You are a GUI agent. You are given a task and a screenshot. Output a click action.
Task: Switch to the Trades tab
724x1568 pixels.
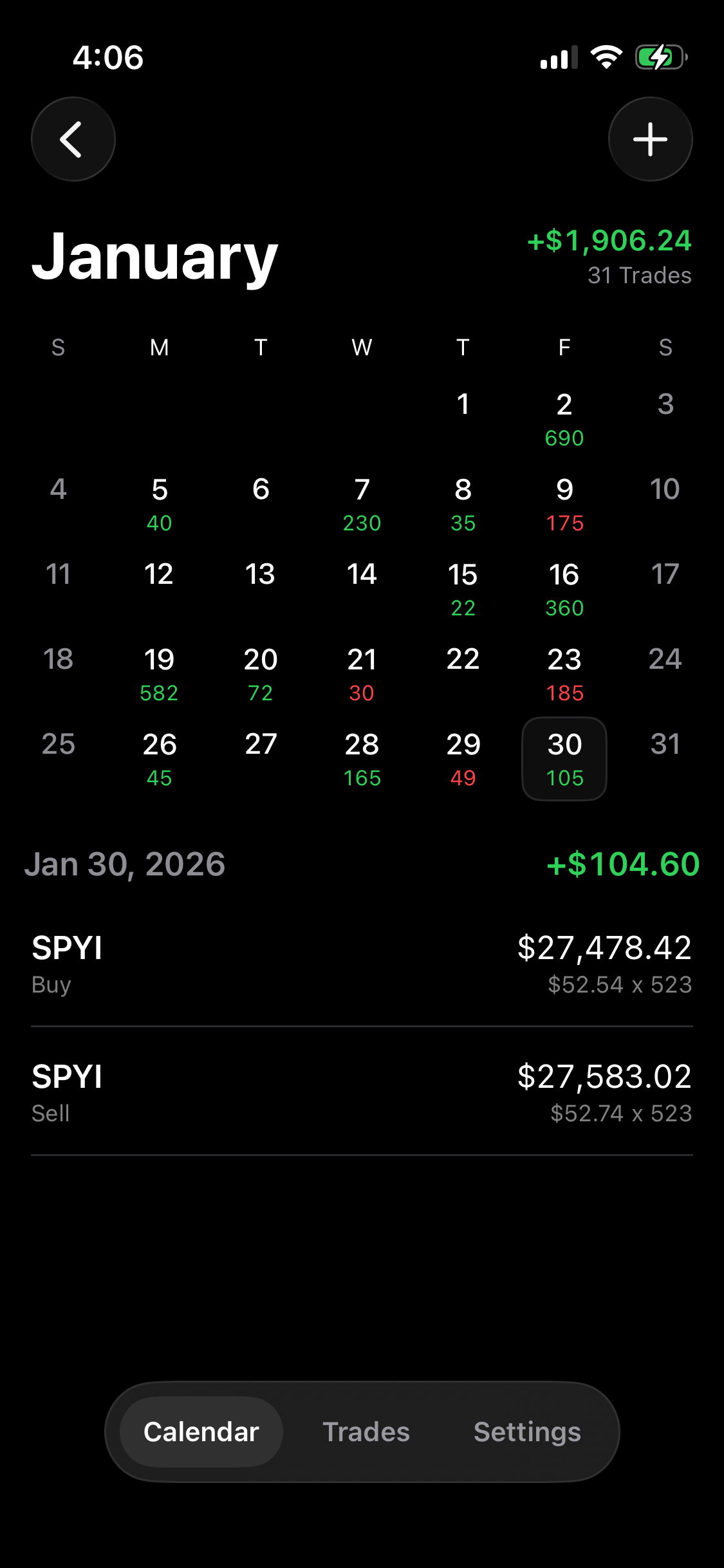click(x=366, y=1432)
